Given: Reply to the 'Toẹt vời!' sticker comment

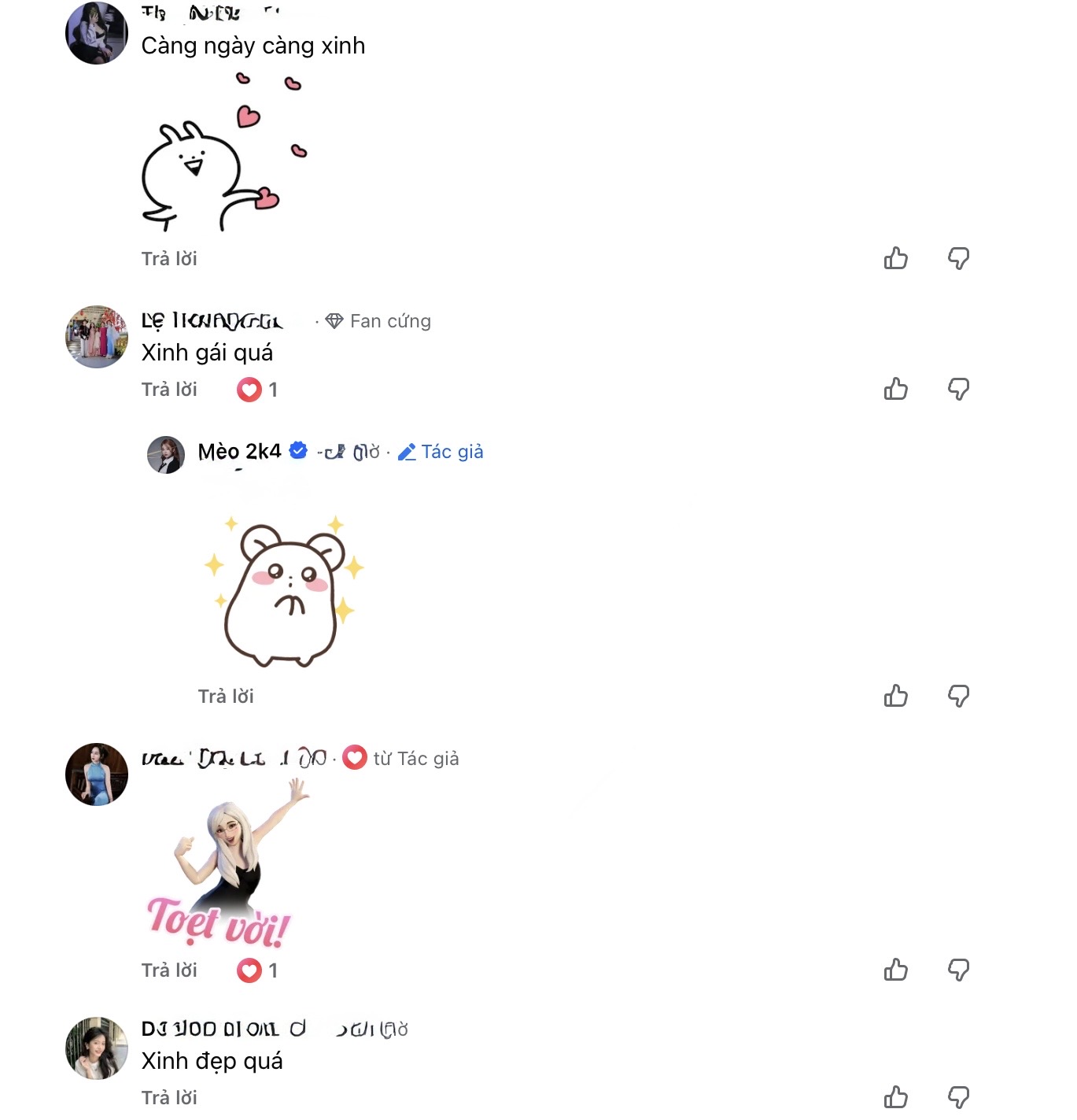Looking at the screenshot, I should tap(169, 970).
